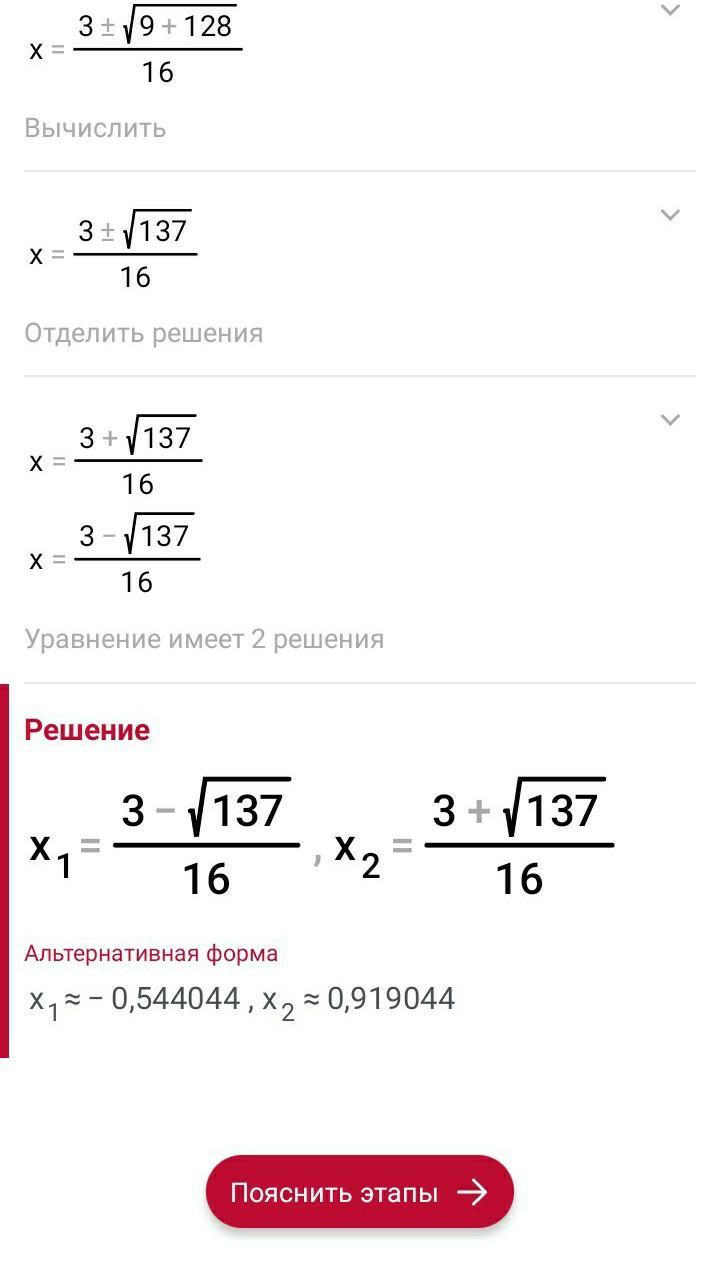This screenshot has width=720, height=1271.
Task: Expand the 'Уравнение имеет 2 решения' step chevron
Action: pos(671,420)
